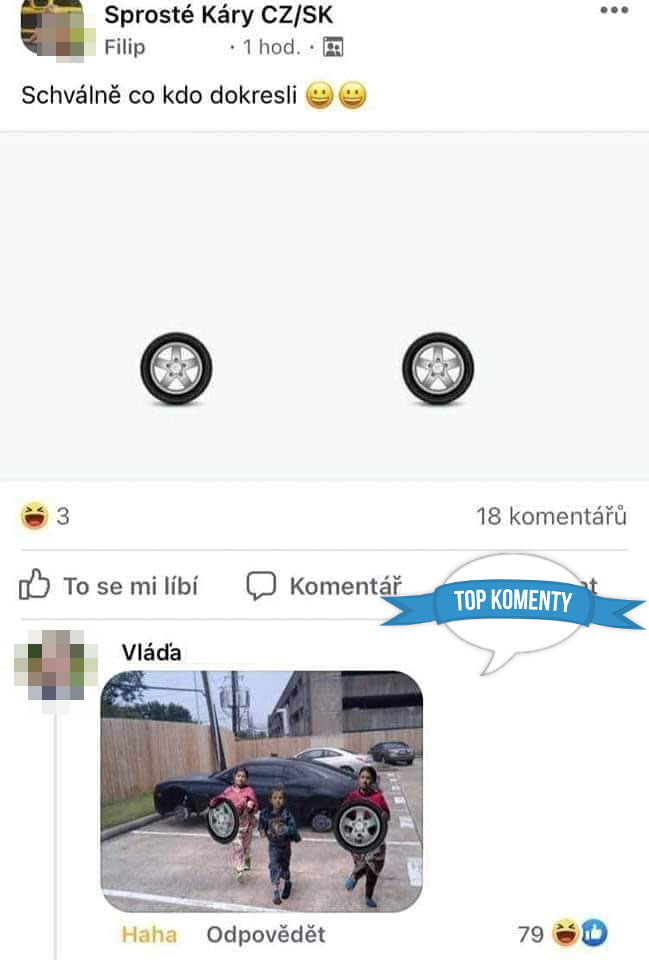The height and width of the screenshot is (960, 649).
Task: Reply to Vláďa's comment via Odpovědět
Action: point(265,935)
